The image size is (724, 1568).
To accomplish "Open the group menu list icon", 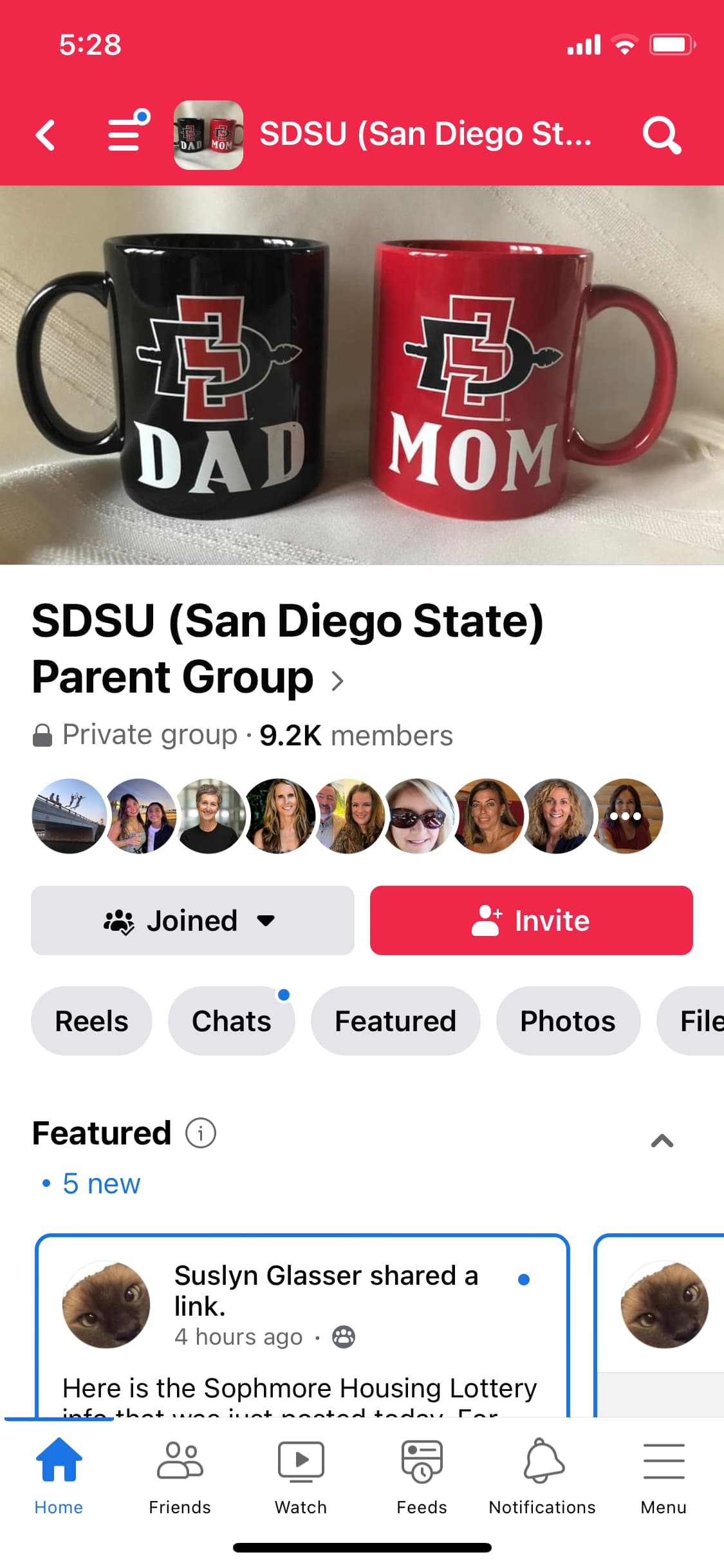I will (x=125, y=134).
